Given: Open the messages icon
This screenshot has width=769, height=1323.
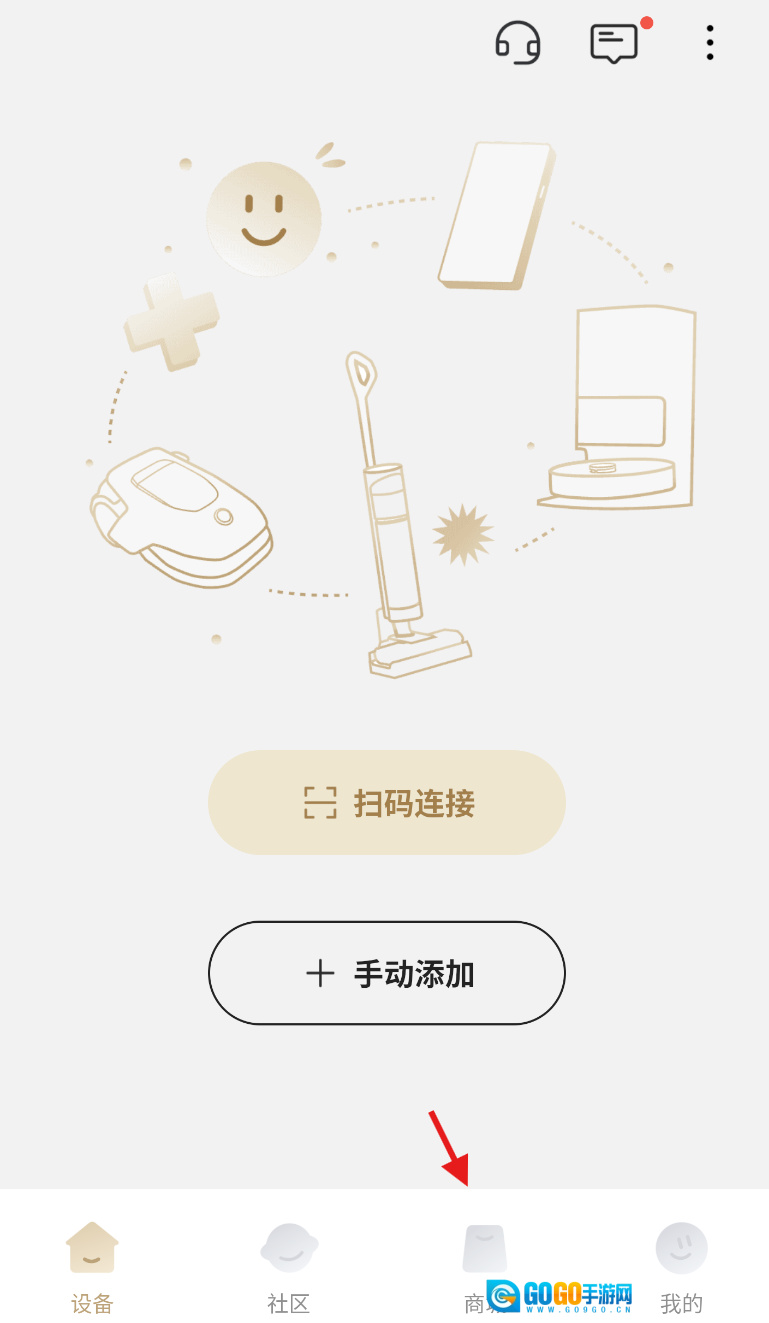Looking at the screenshot, I should pyautogui.click(x=614, y=43).
